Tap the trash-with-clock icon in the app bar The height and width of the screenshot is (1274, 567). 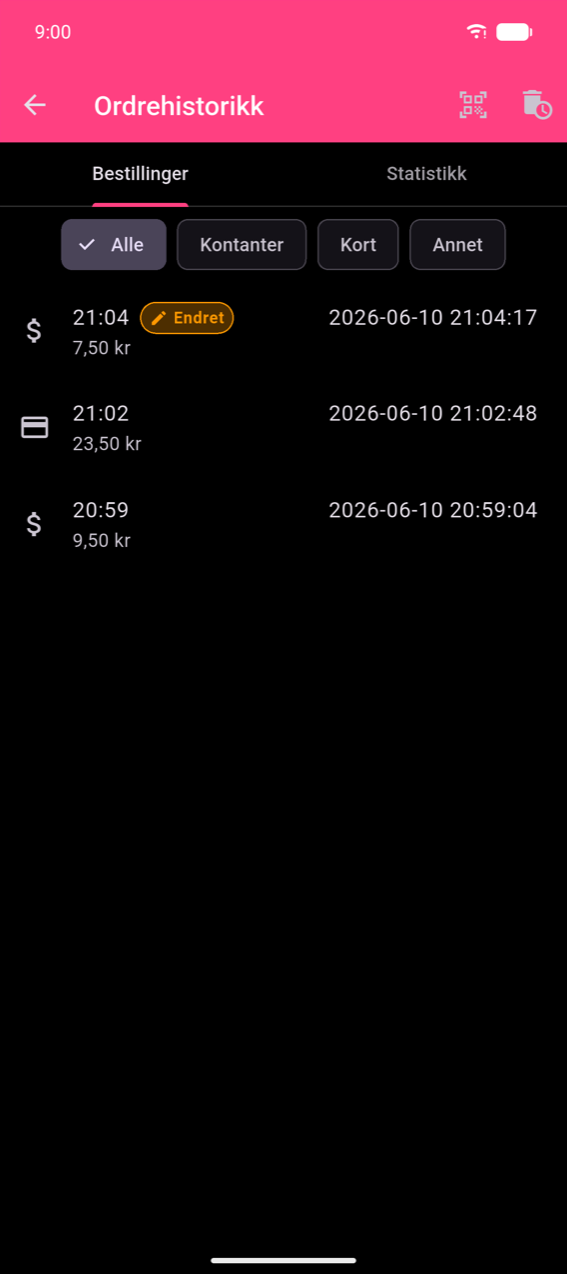[x=536, y=105]
